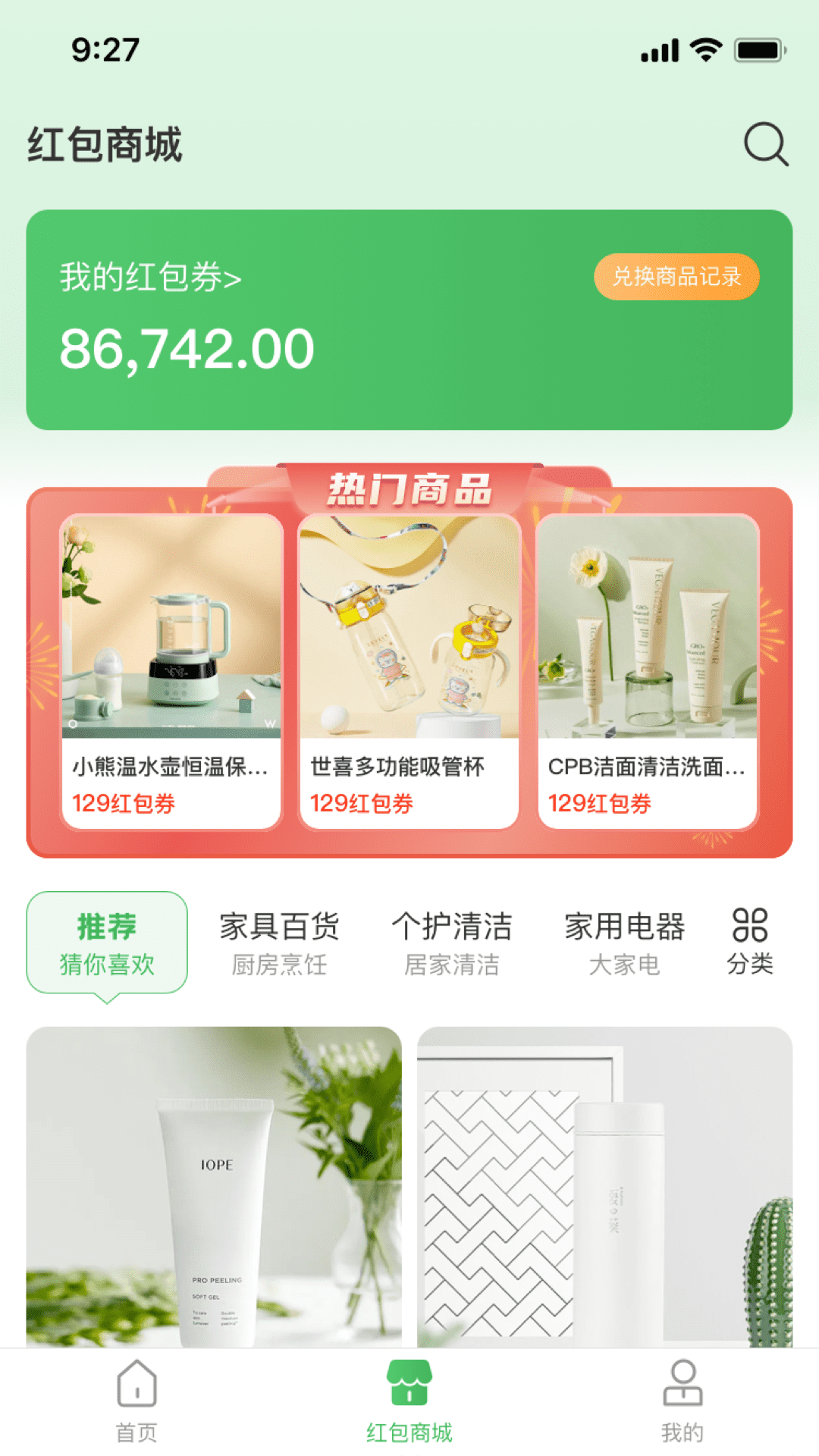Open 小熊温水壶 product card
Viewport: 819px width, 1456px height.
click(x=171, y=672)
